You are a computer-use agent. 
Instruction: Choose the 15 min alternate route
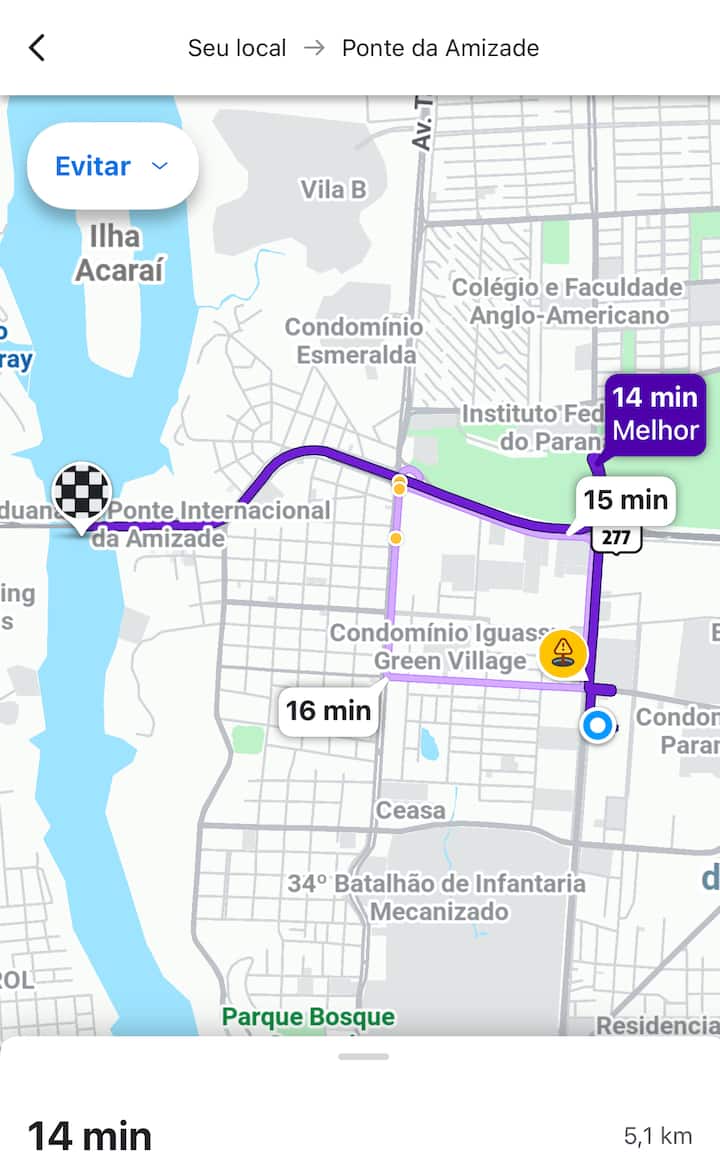[x=625, y=500]
